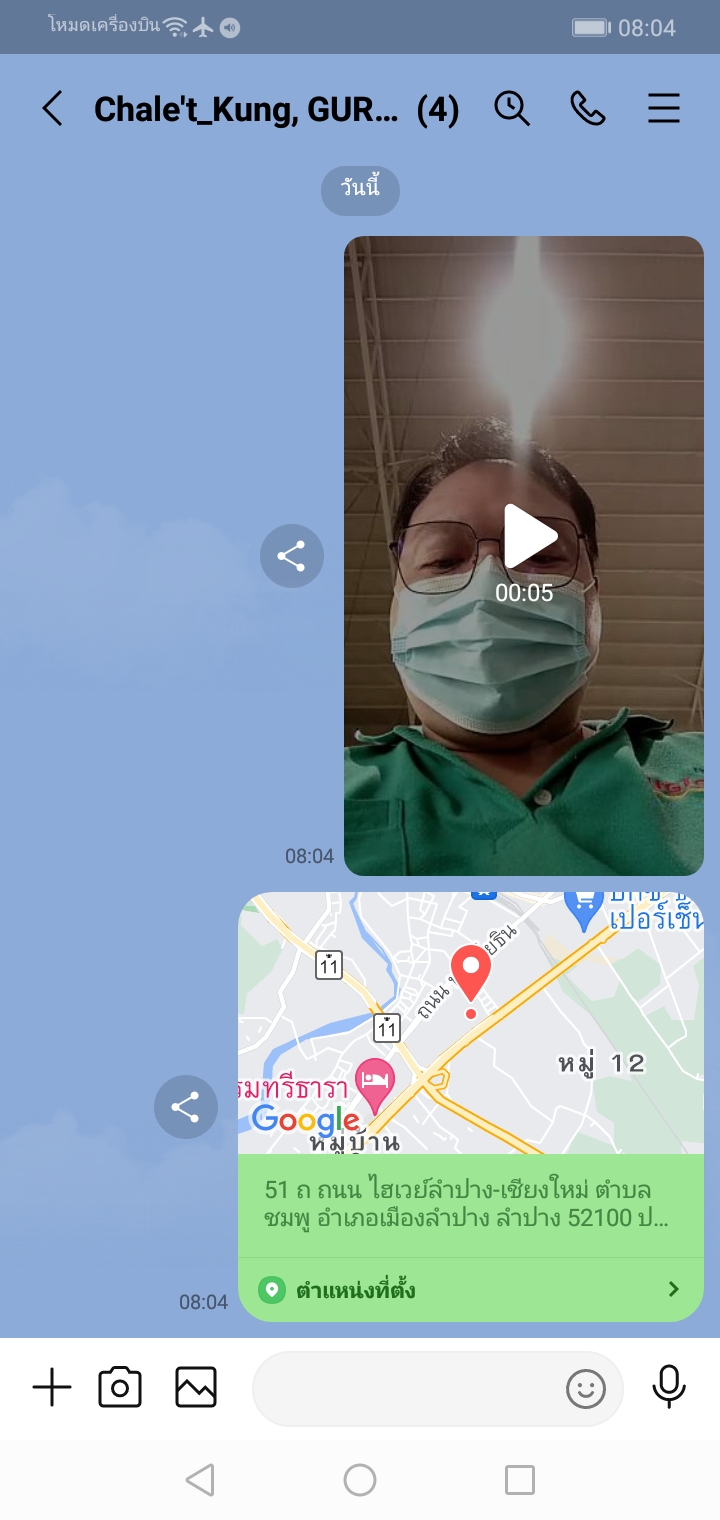Open the camera to take a photo

click(x=120, y=1388)
